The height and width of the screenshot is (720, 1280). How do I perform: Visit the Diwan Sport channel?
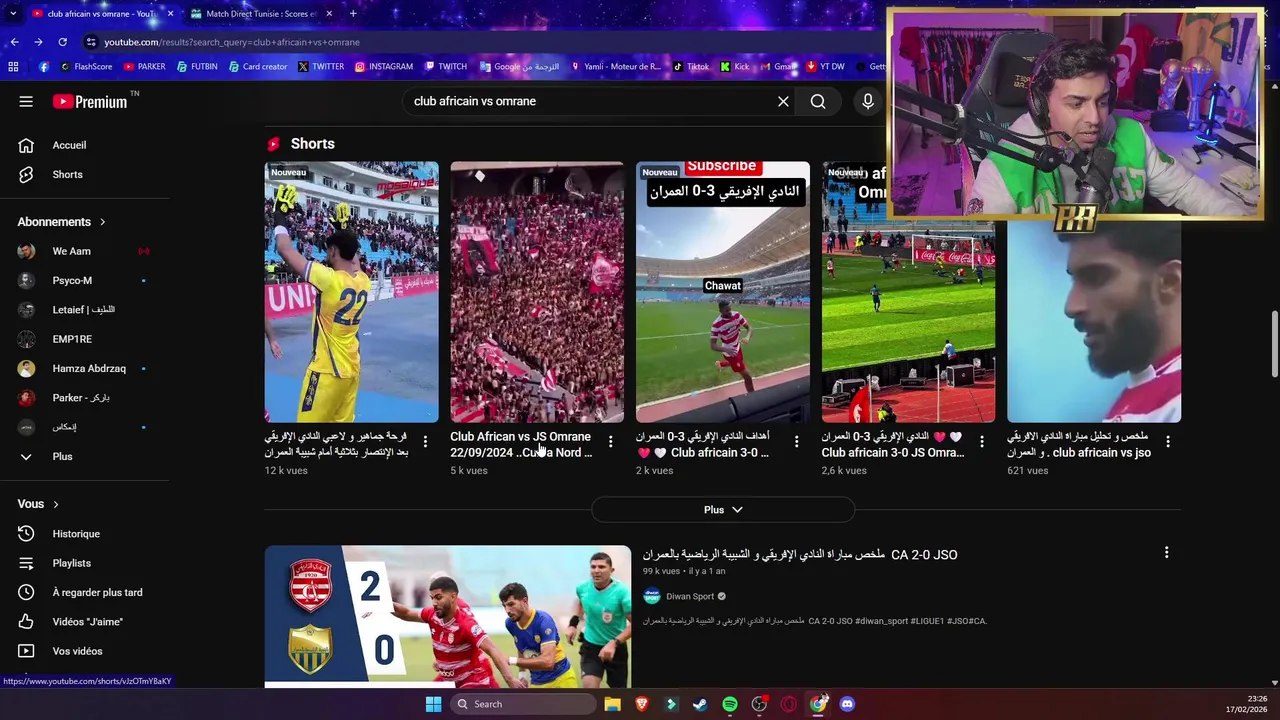tap(689, 596)
